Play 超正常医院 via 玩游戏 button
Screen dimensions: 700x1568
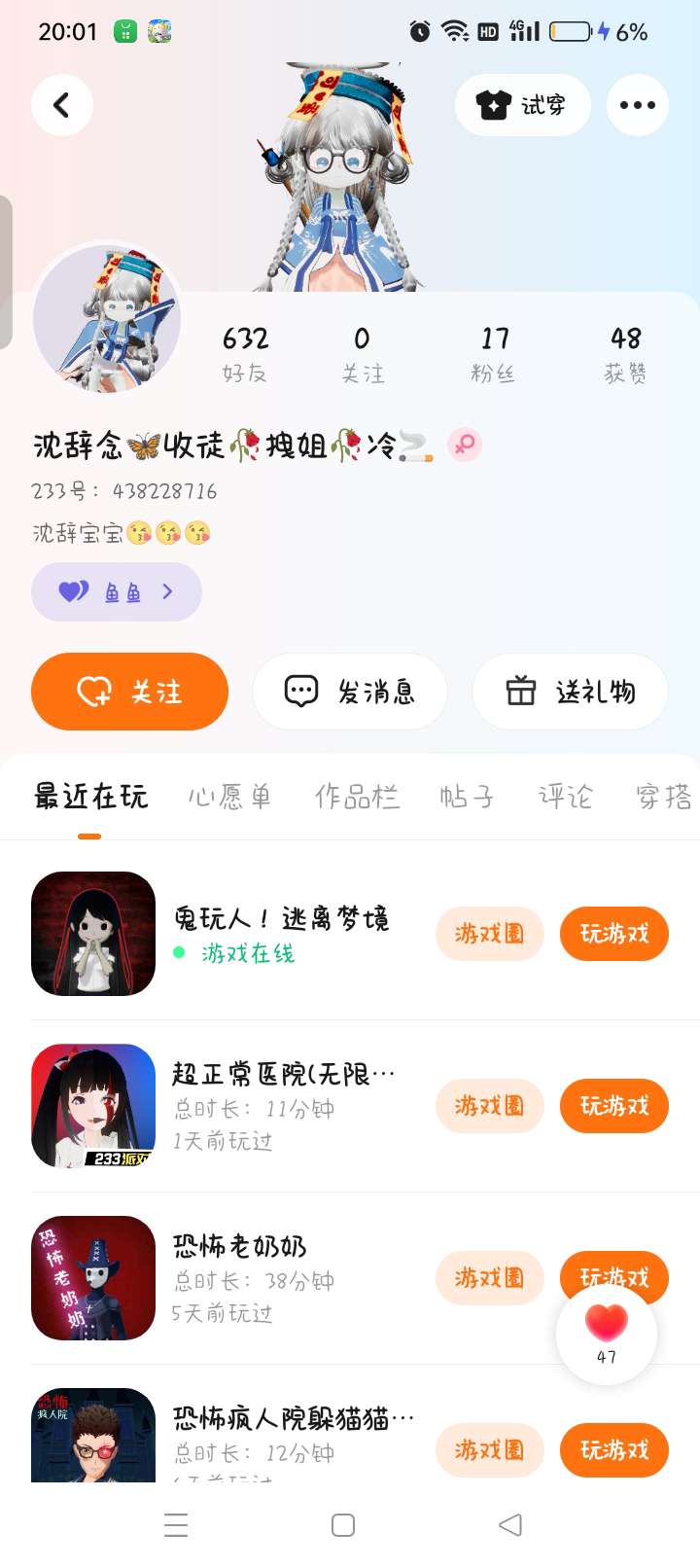[613, 1106]
